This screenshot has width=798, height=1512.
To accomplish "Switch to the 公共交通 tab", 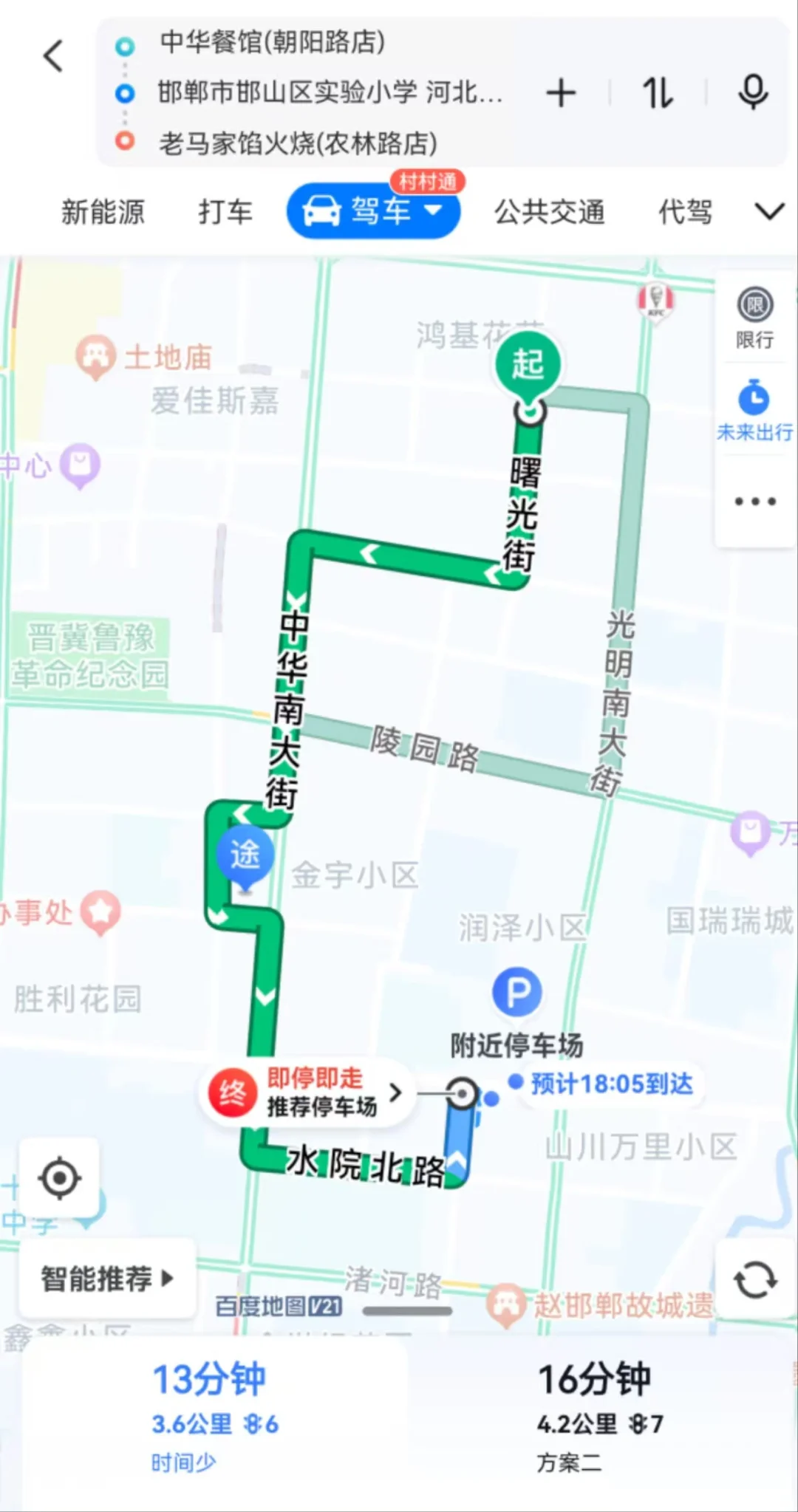I will coord(550,212).
